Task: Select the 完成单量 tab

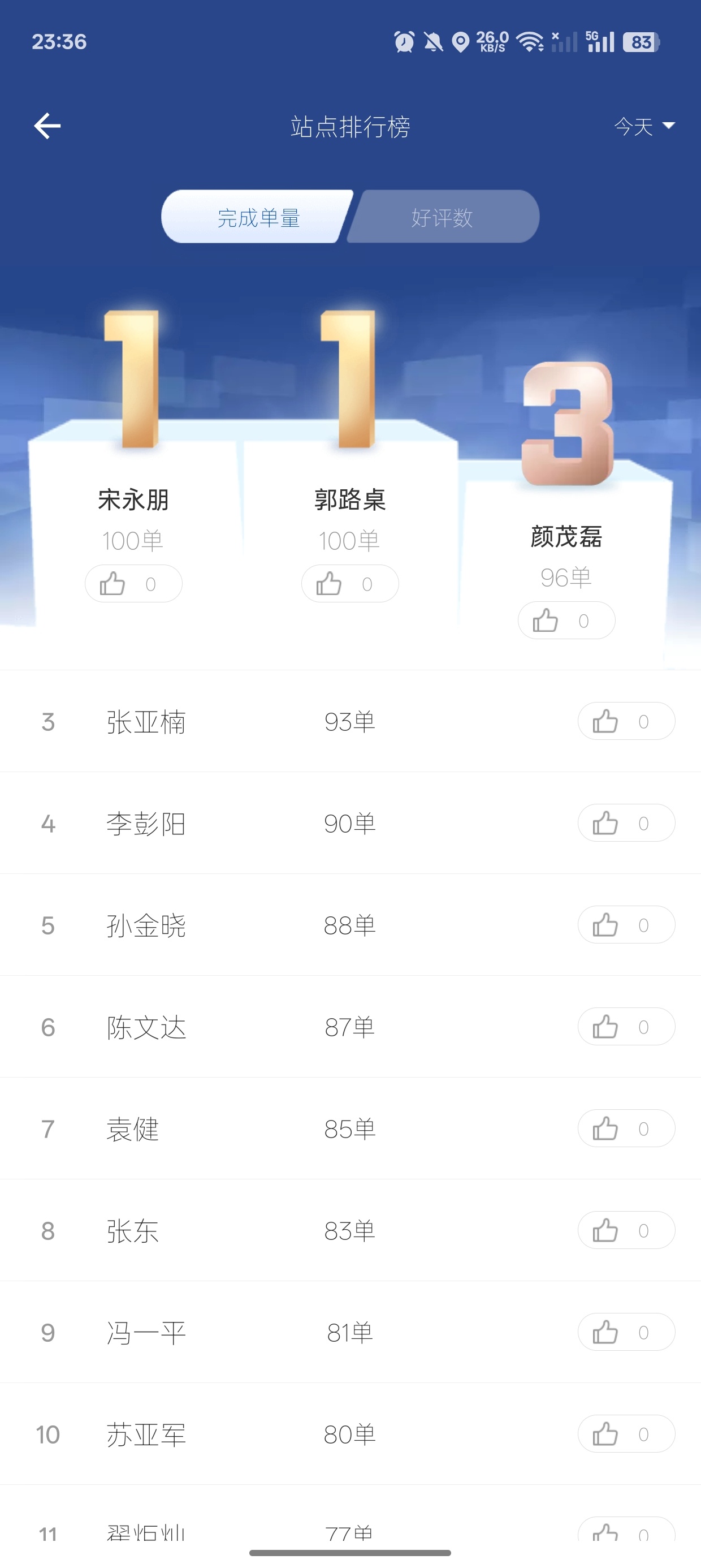Action: point(258,217)
